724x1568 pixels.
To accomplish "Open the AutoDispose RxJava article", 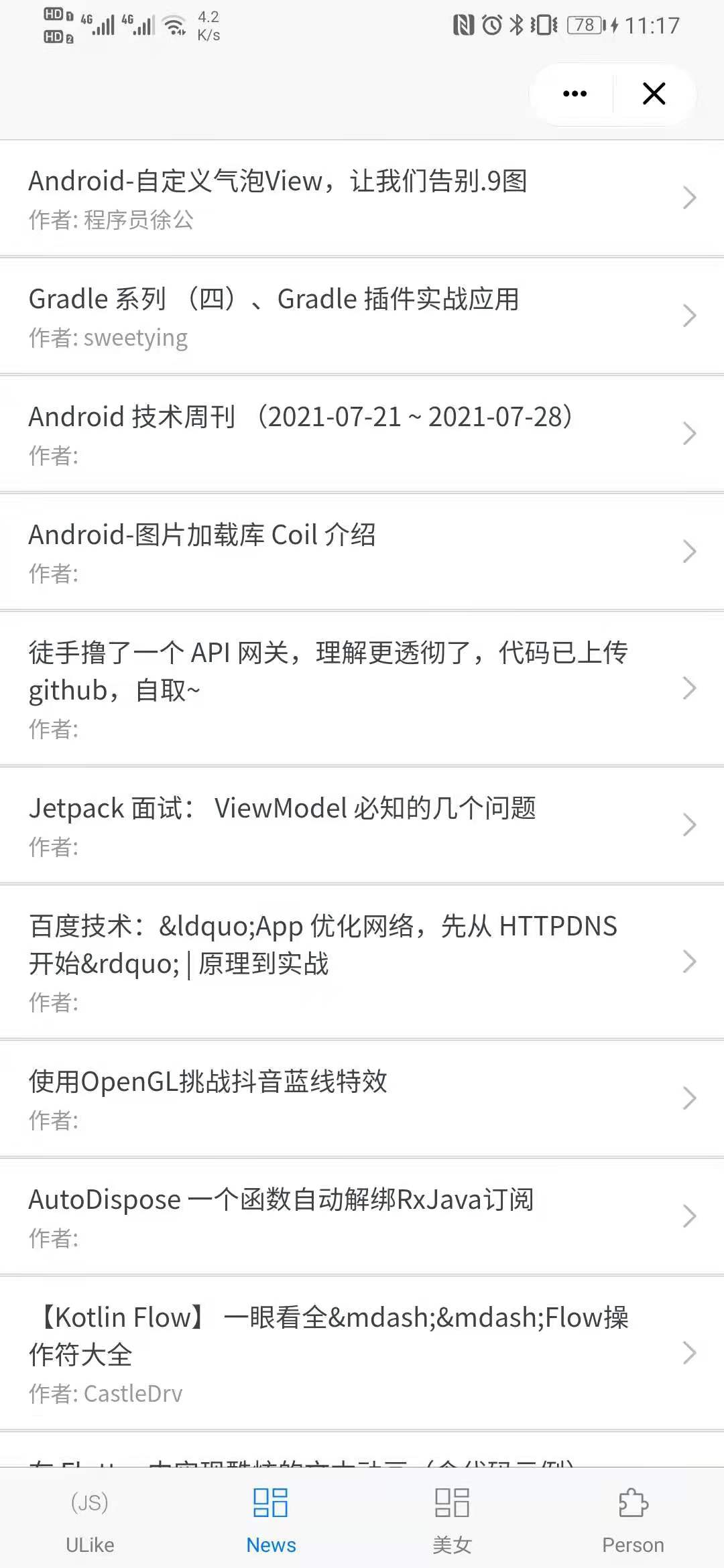I will coord(362,1217).
